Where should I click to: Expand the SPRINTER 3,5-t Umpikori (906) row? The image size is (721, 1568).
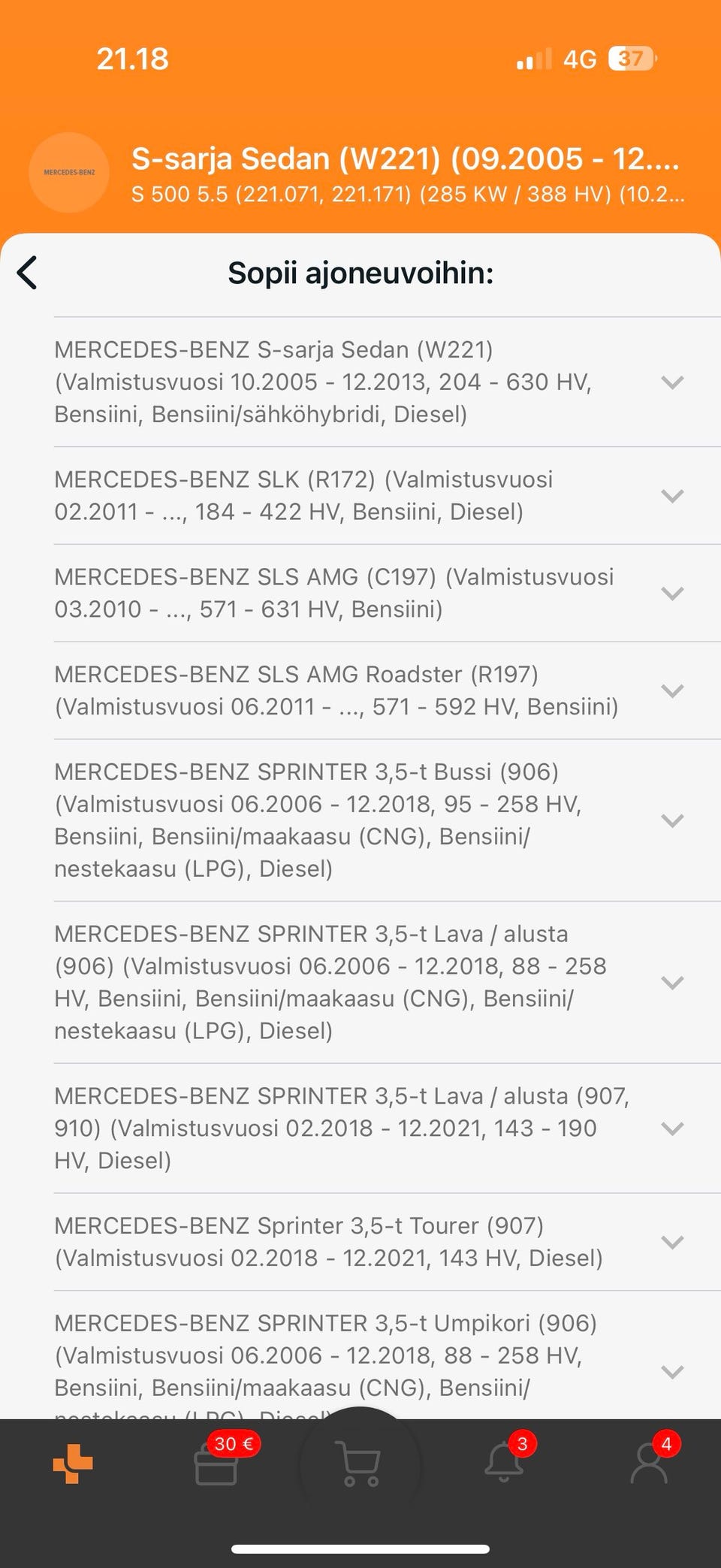[671, 1372]
